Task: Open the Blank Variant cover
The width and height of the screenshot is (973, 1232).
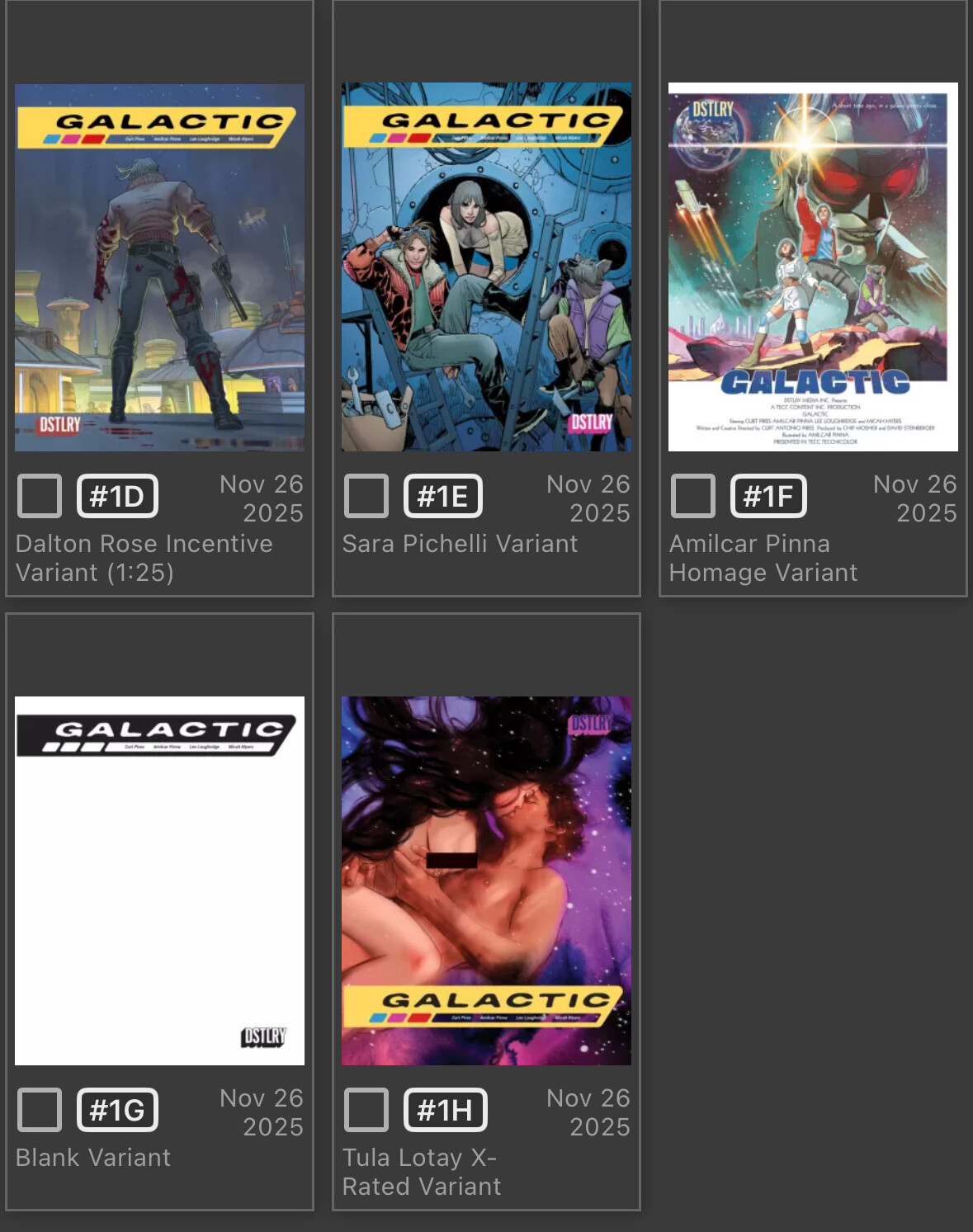Action: pos(159,880)
